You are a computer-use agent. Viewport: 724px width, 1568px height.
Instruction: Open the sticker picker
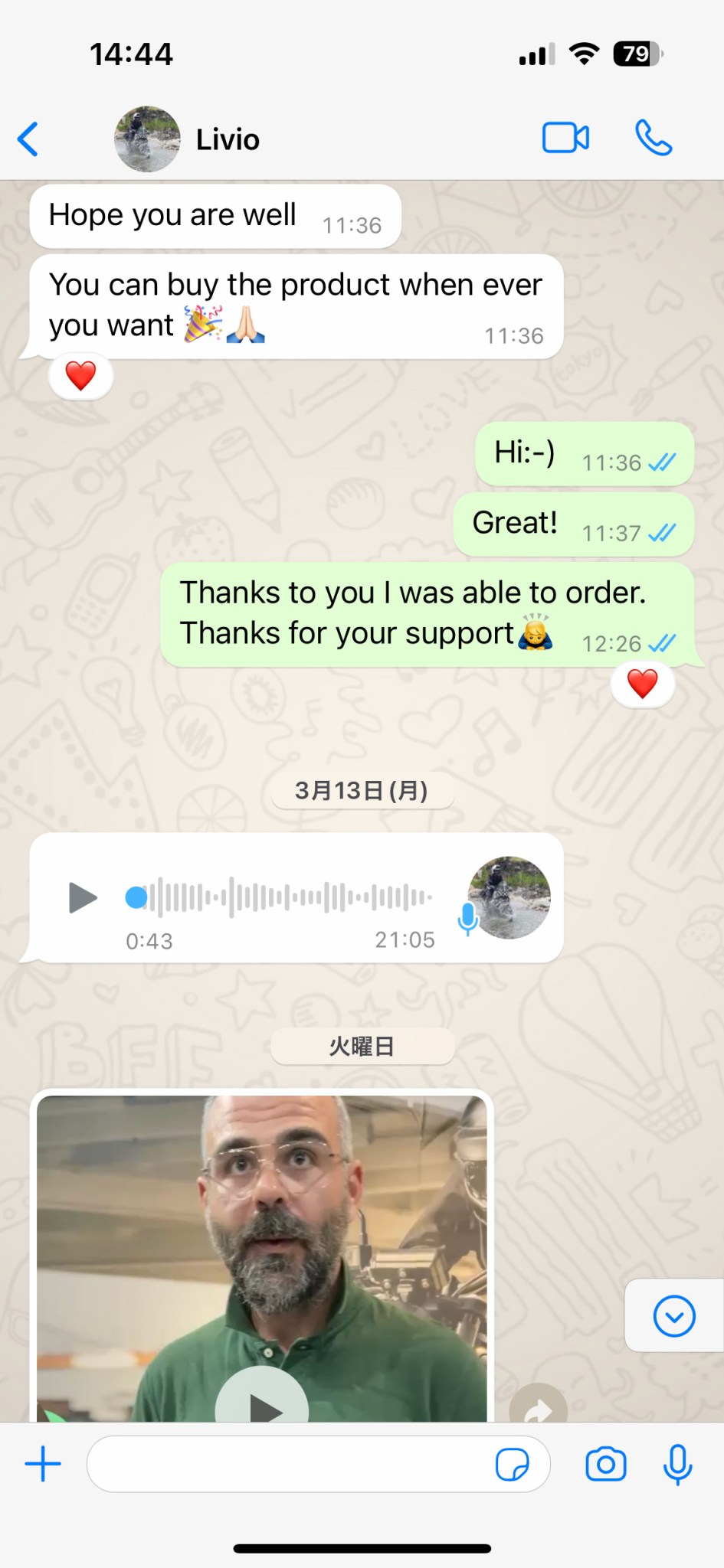pyautogui.click(x=512, y=1465)
